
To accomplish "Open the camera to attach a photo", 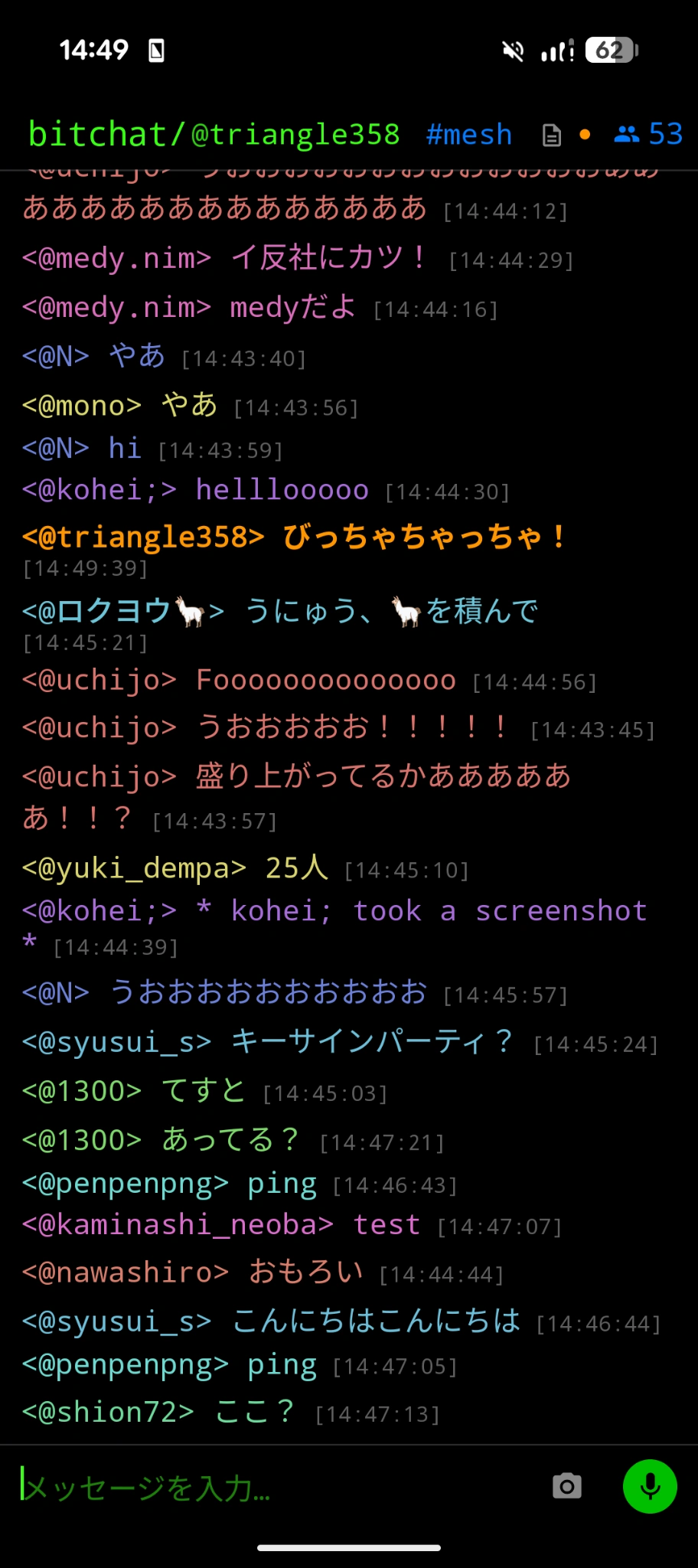I will 566,1486.
